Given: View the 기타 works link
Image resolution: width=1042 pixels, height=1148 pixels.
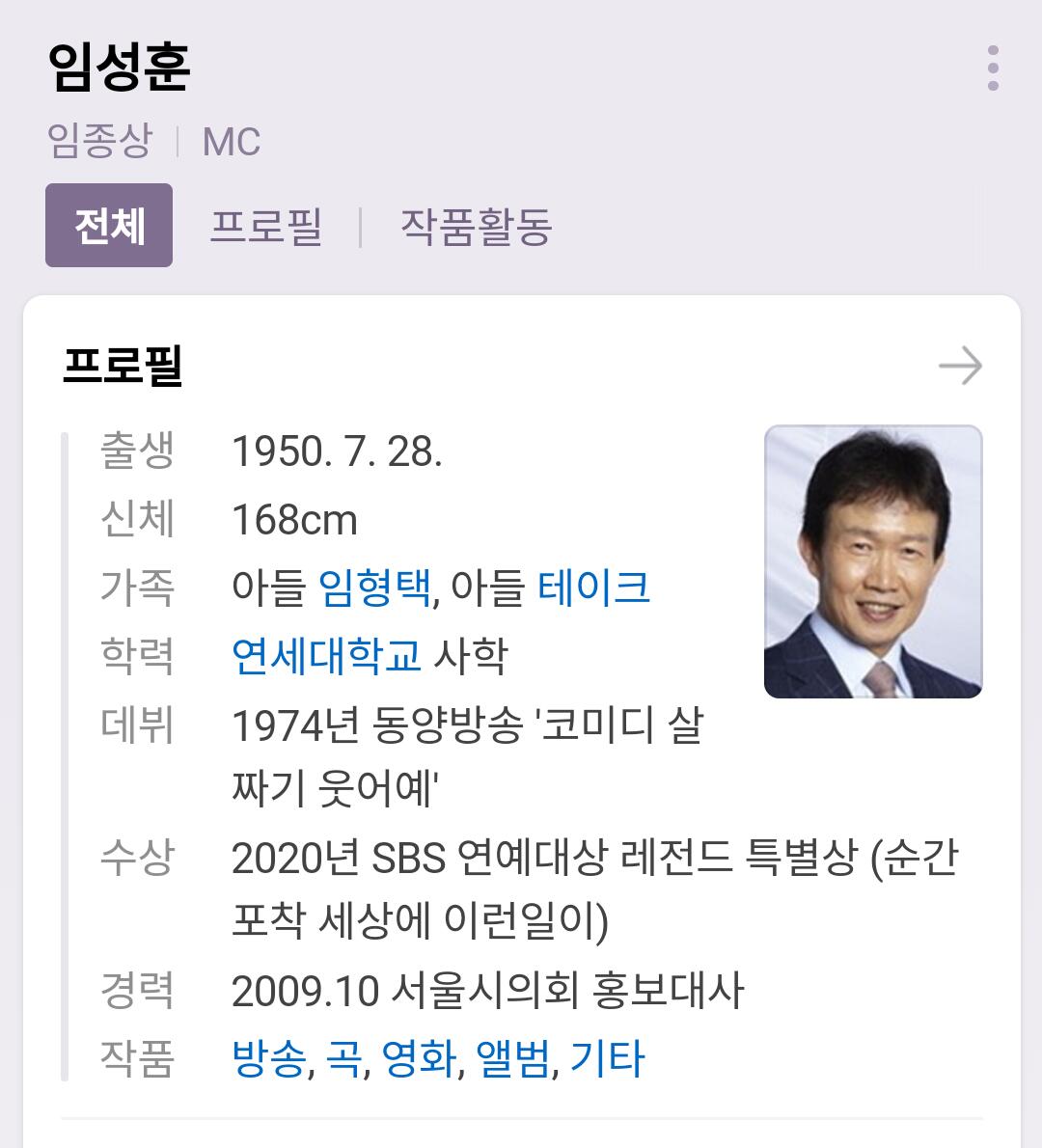Looking at the screenshot, I should (x=607, y=1058).
